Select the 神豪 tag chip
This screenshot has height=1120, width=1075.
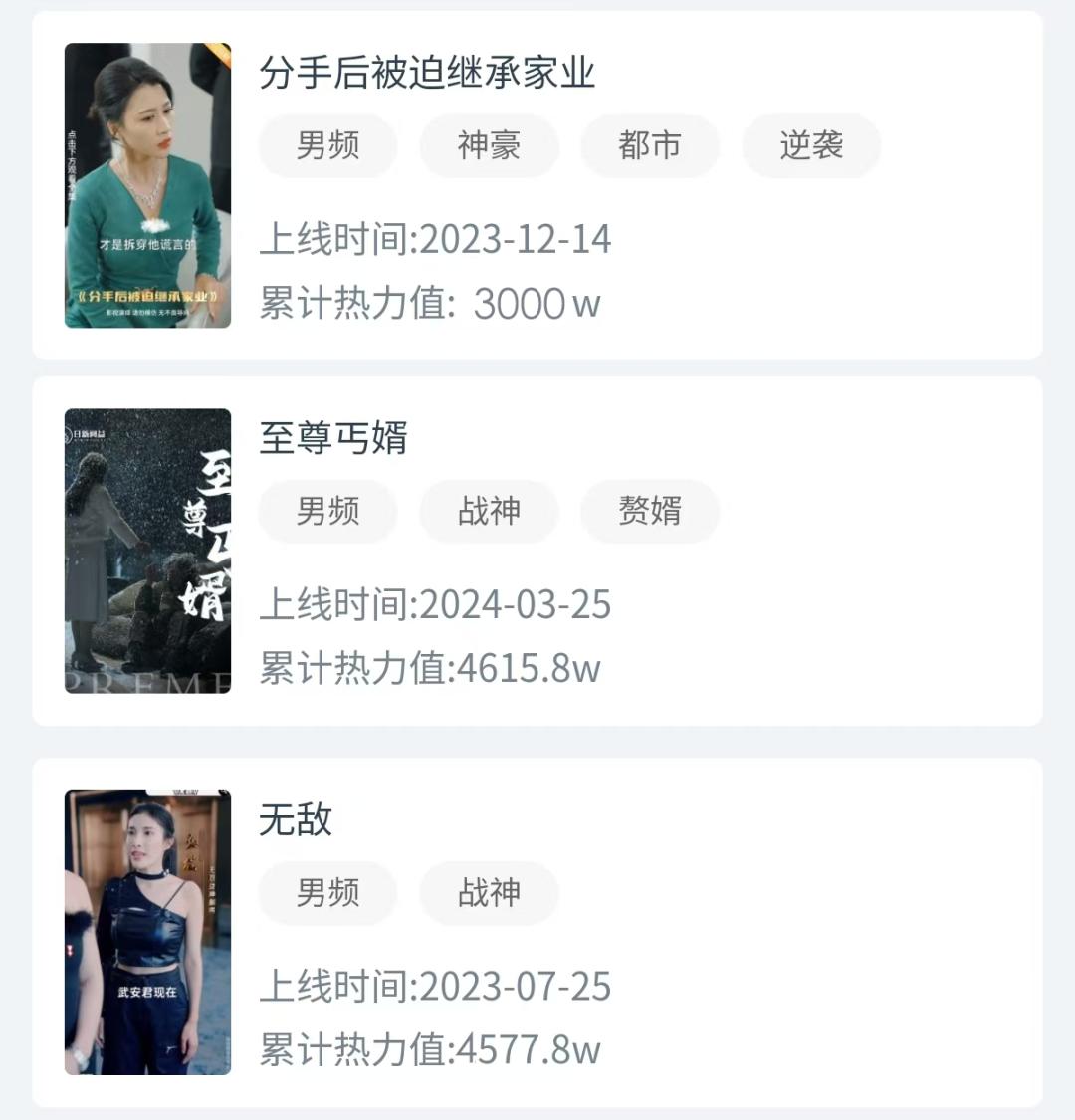(x=489, y=146)
